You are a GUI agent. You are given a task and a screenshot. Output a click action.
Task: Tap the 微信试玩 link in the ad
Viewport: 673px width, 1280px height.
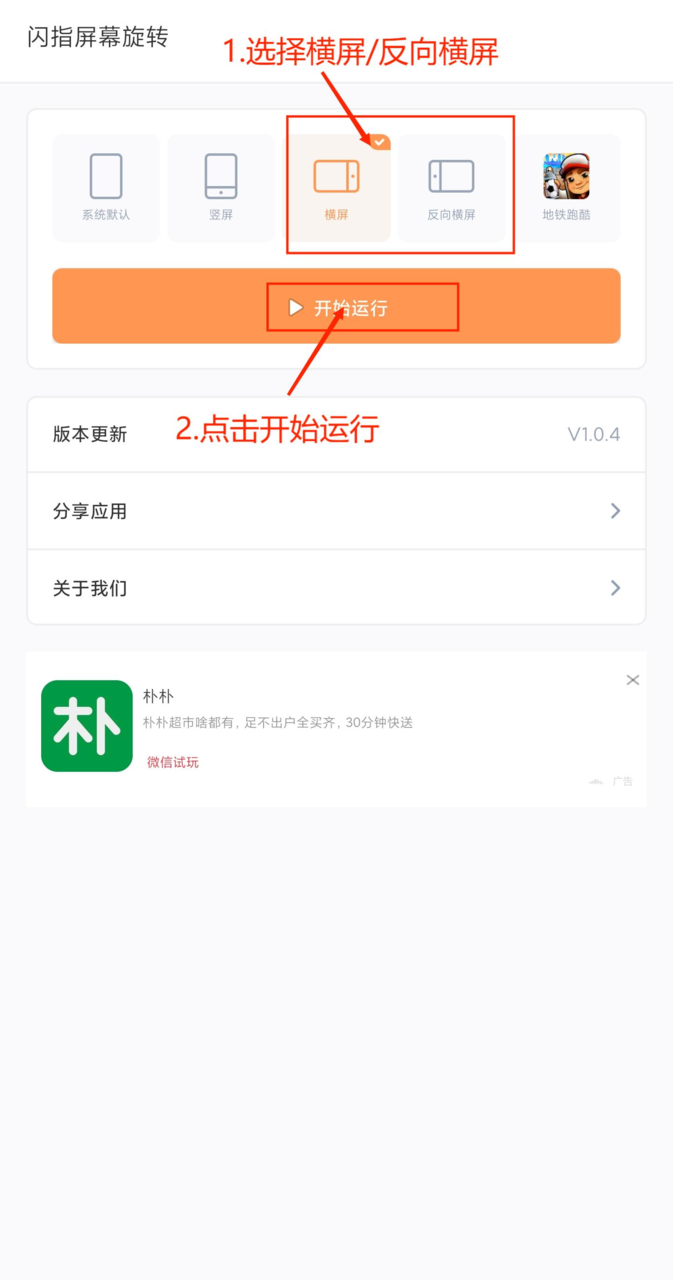coord(173,762)
